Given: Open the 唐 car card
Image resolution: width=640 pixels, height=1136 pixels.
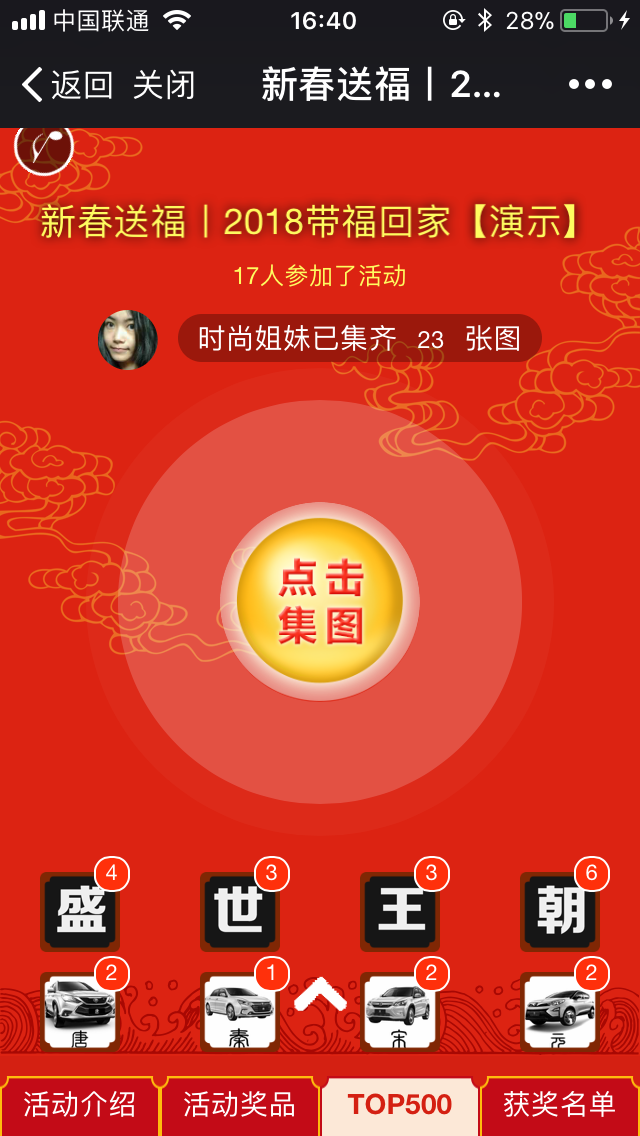Looking at the screenshot, I should click(80, 1010).
